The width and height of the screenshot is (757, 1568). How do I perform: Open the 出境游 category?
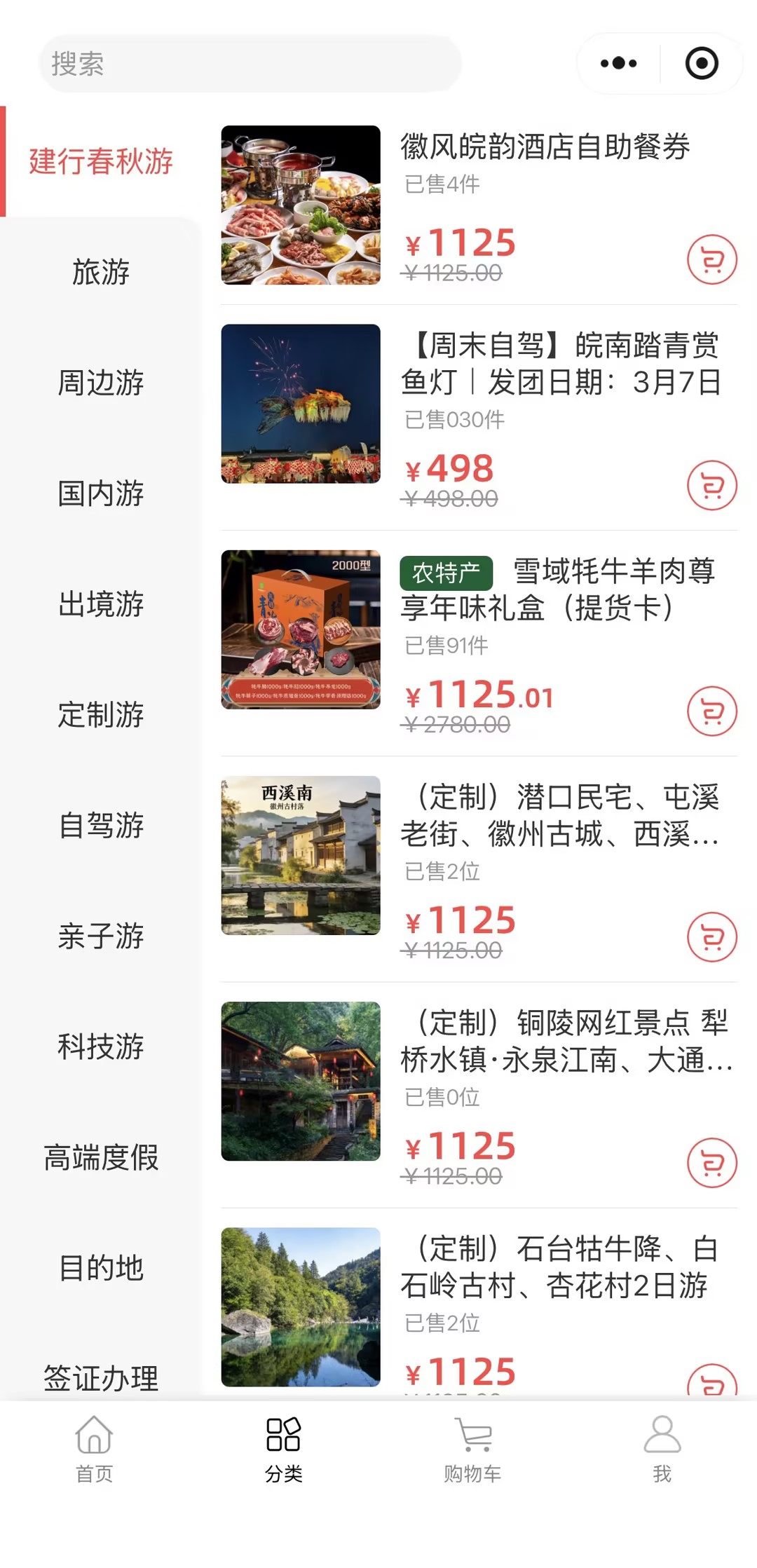click(101, 604)
